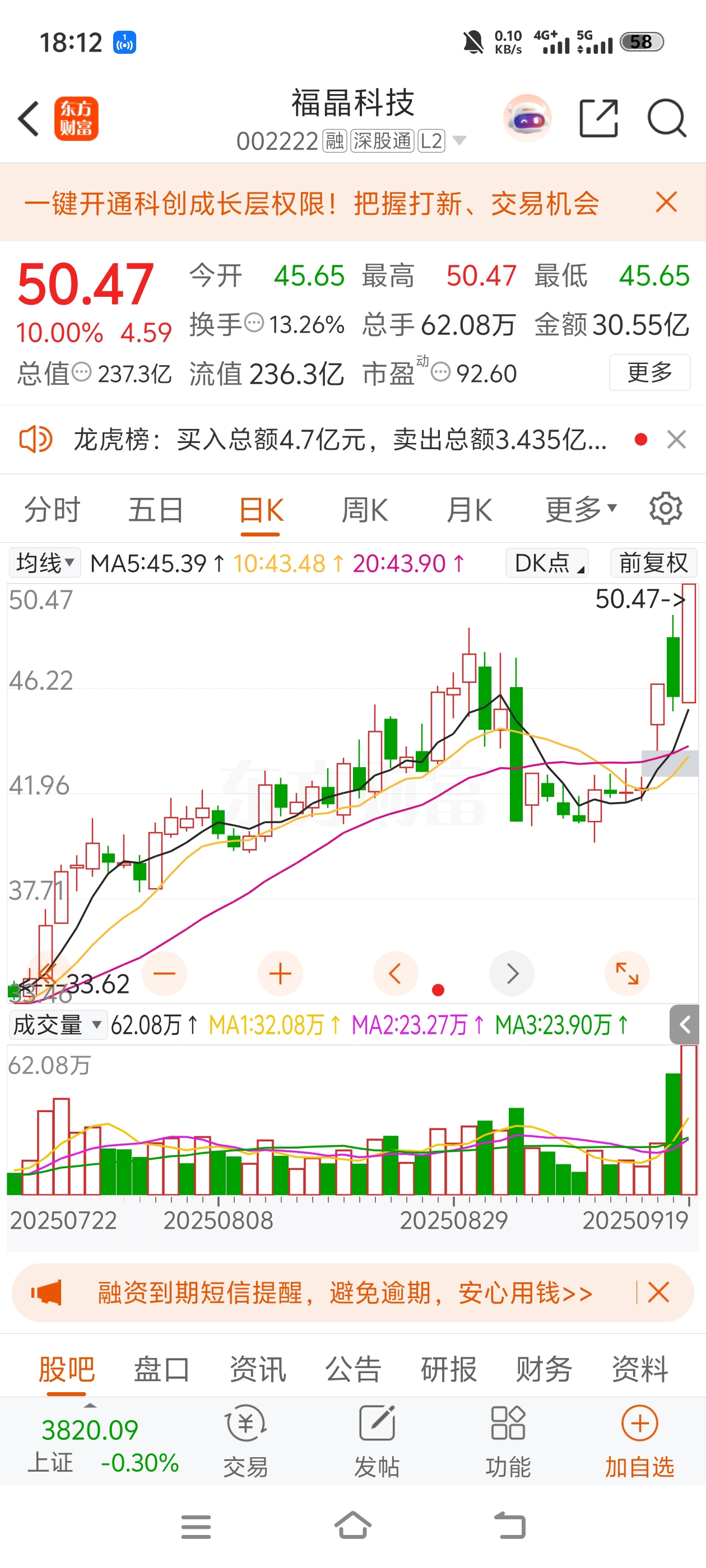
Task: Tap 更多 to view more quote data
Action: (x=649, y=372)
